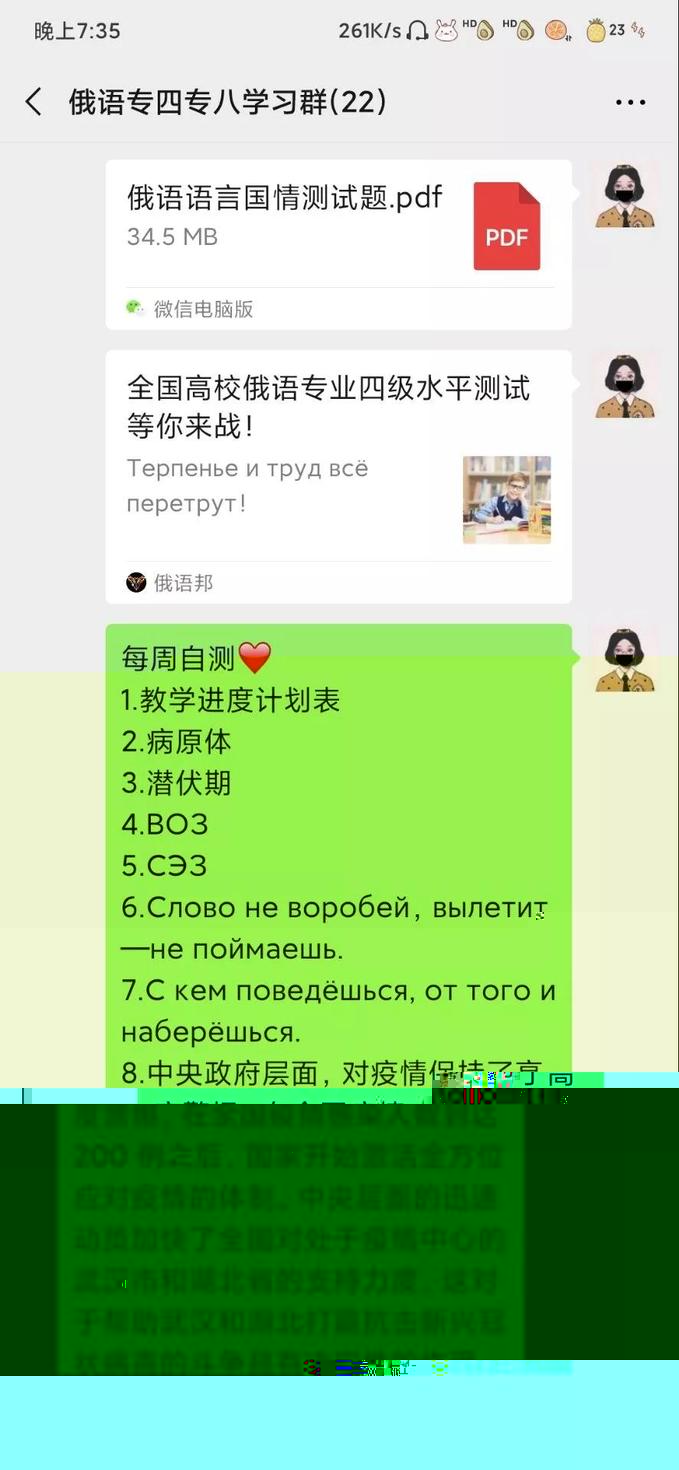
Task: Tap sender avatar beside the article link
Action: 625,385
